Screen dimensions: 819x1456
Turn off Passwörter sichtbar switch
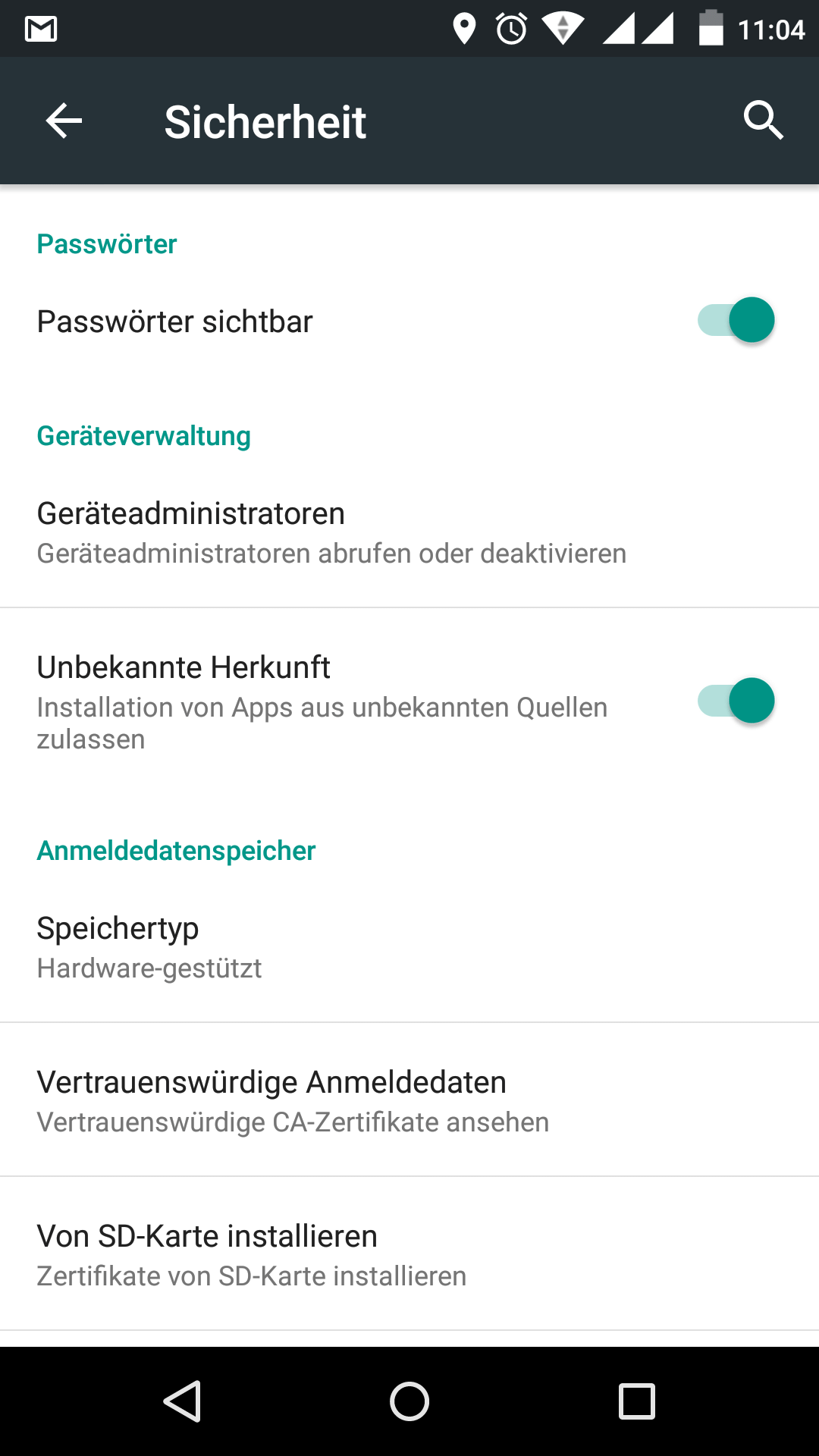736,320
